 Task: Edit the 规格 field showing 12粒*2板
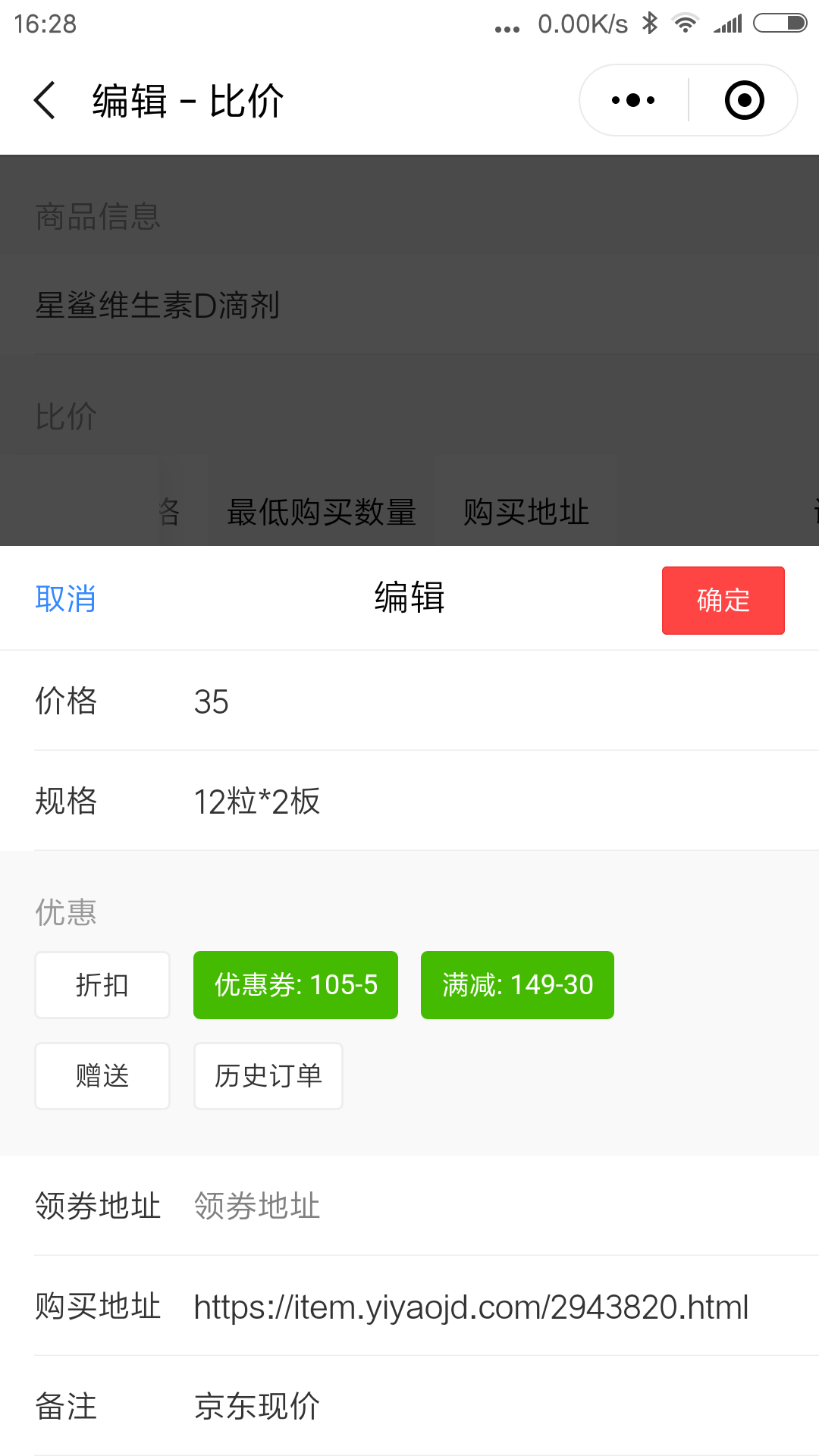[500, 802]
